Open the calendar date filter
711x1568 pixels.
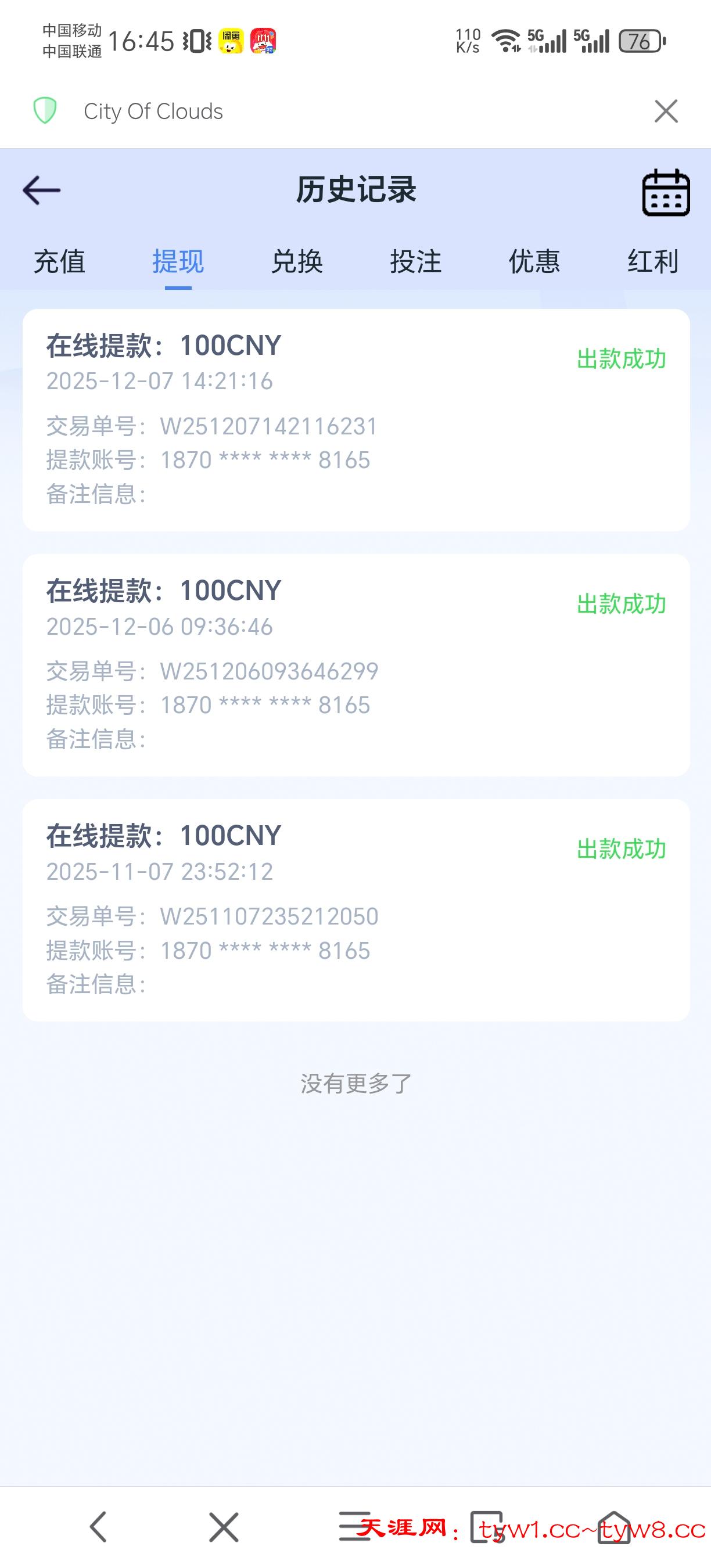(666, 192)
